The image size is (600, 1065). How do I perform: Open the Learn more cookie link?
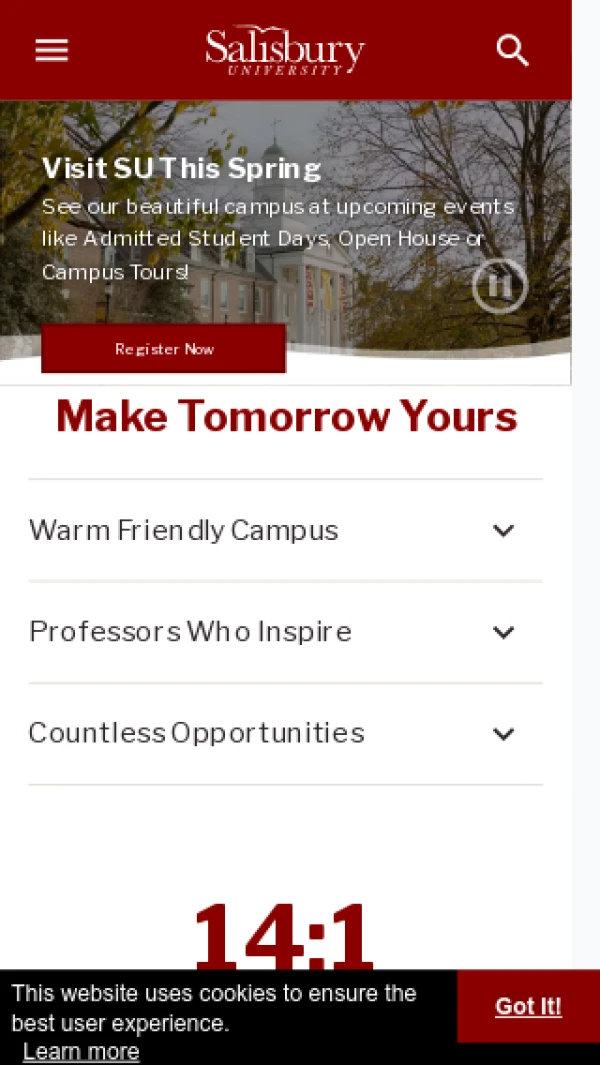click(81, 1051)
